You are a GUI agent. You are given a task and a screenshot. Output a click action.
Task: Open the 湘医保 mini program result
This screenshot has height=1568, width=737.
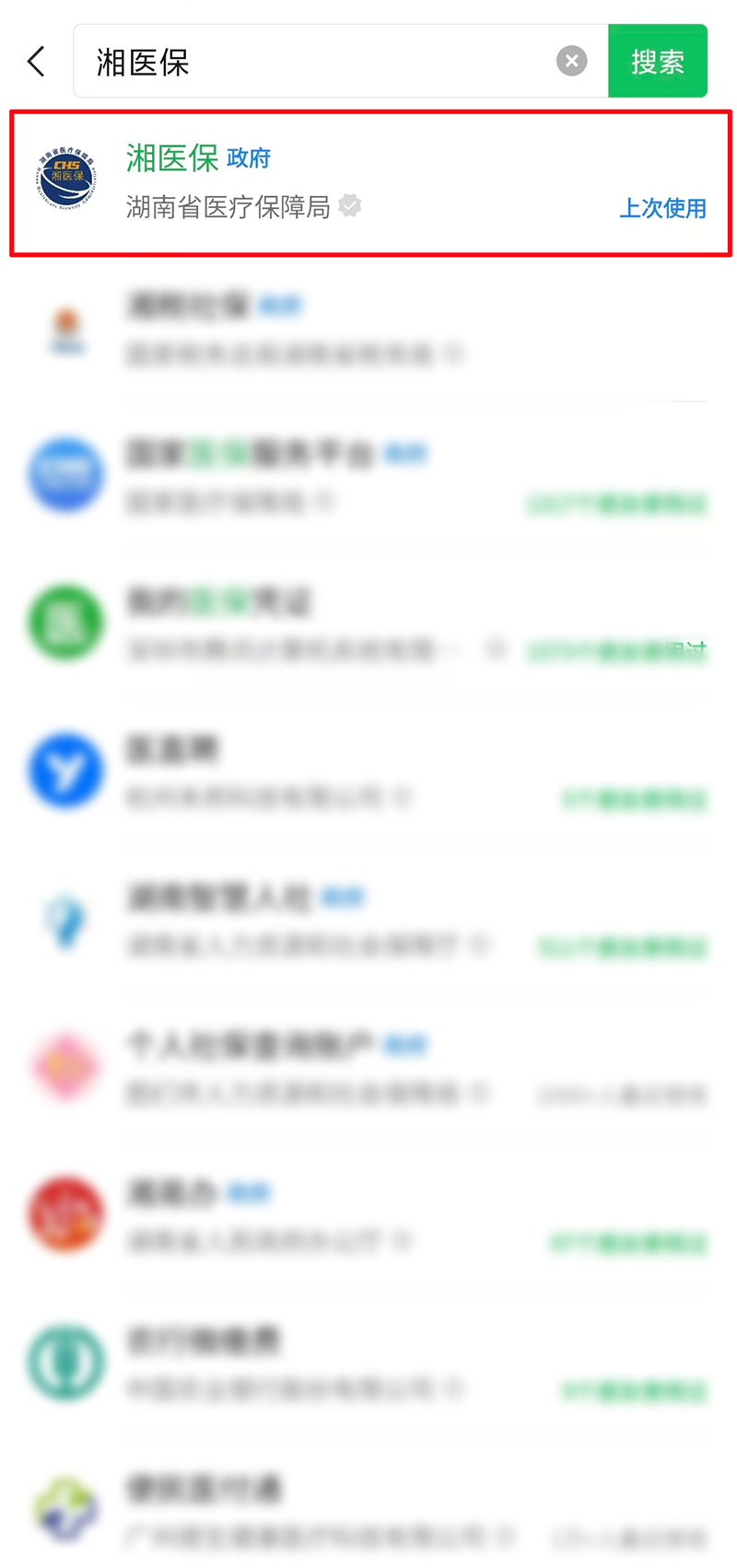tap(368, 182)
